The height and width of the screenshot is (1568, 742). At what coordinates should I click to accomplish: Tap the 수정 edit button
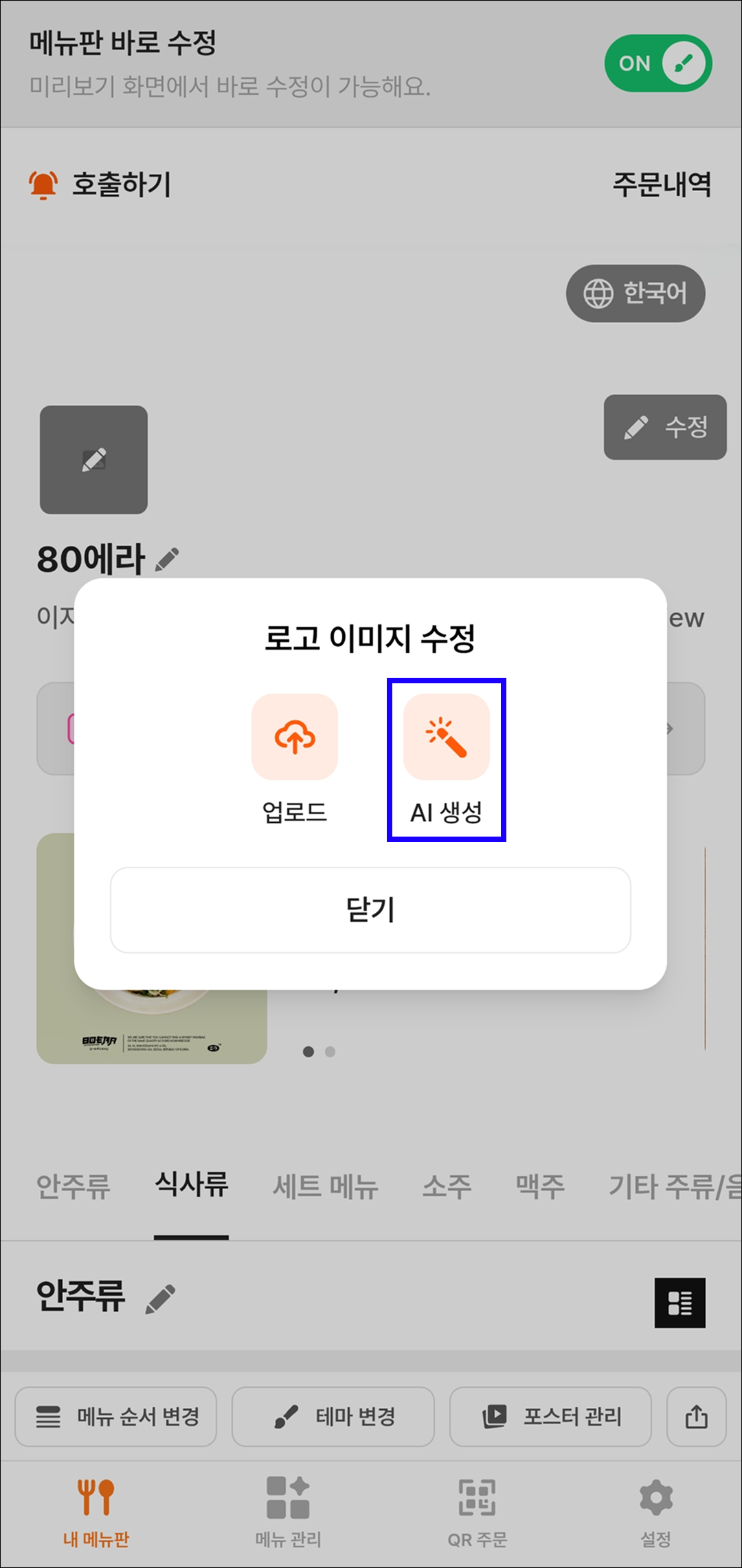pos(665,427)
